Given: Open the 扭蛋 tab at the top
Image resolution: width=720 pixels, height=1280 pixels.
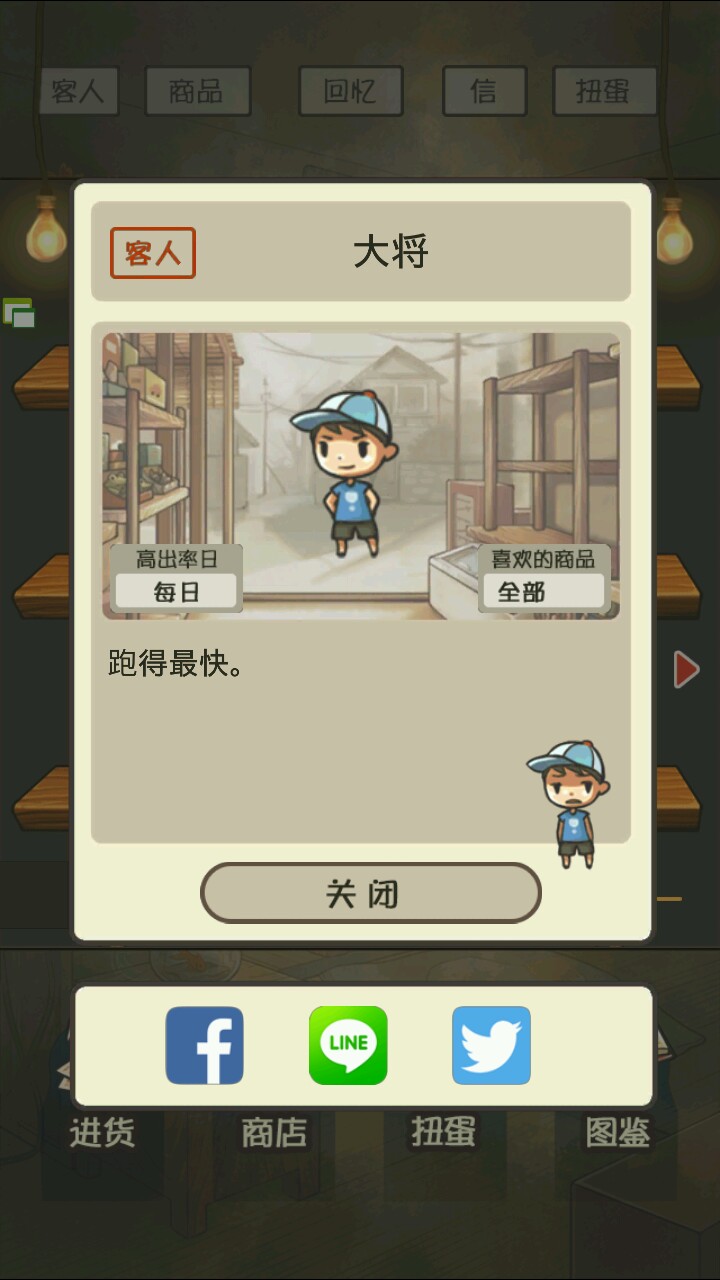Looking at the screenshot, I should (603, 92).
